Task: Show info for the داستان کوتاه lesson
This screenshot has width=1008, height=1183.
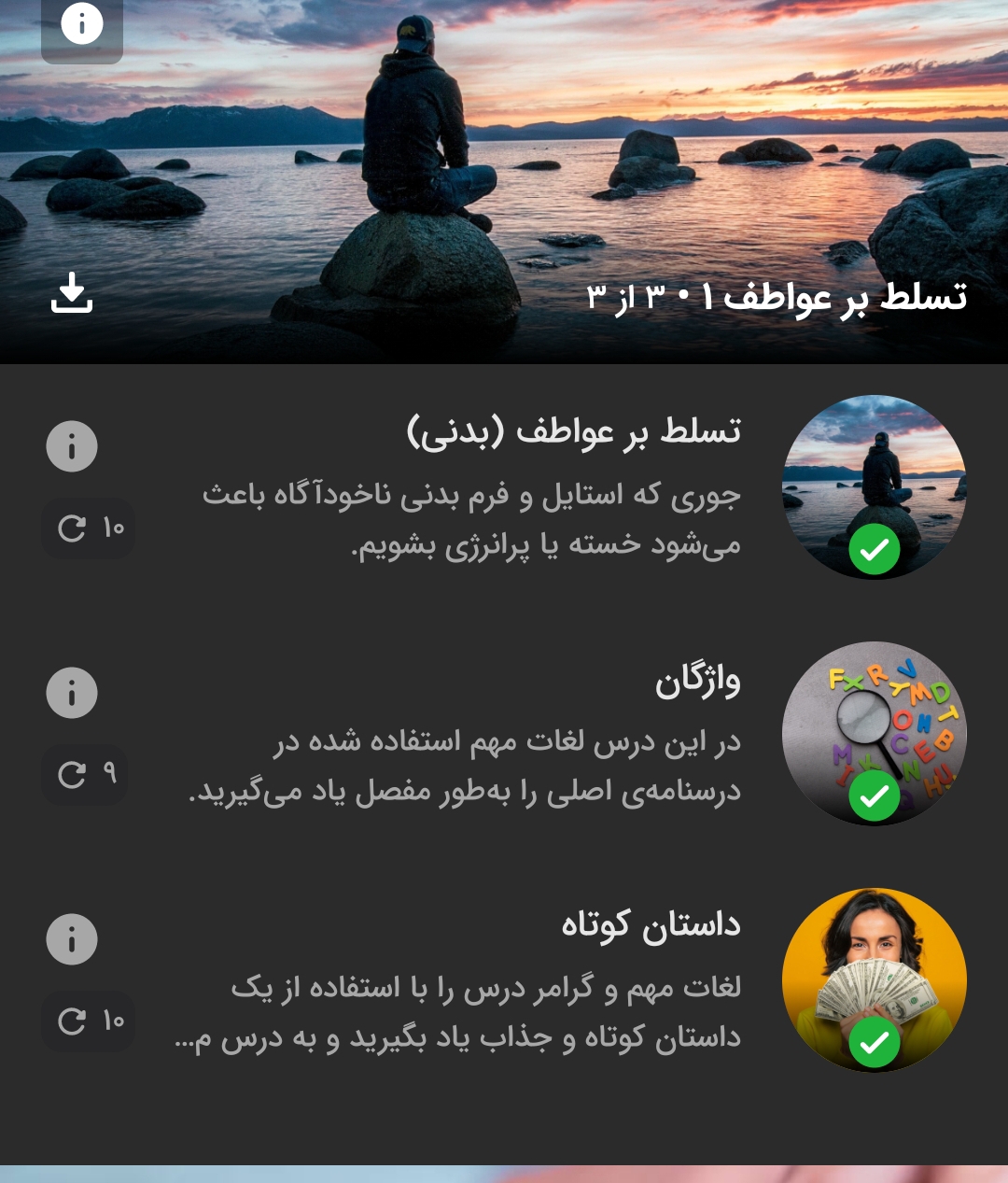Action: (x=72, y=939)
